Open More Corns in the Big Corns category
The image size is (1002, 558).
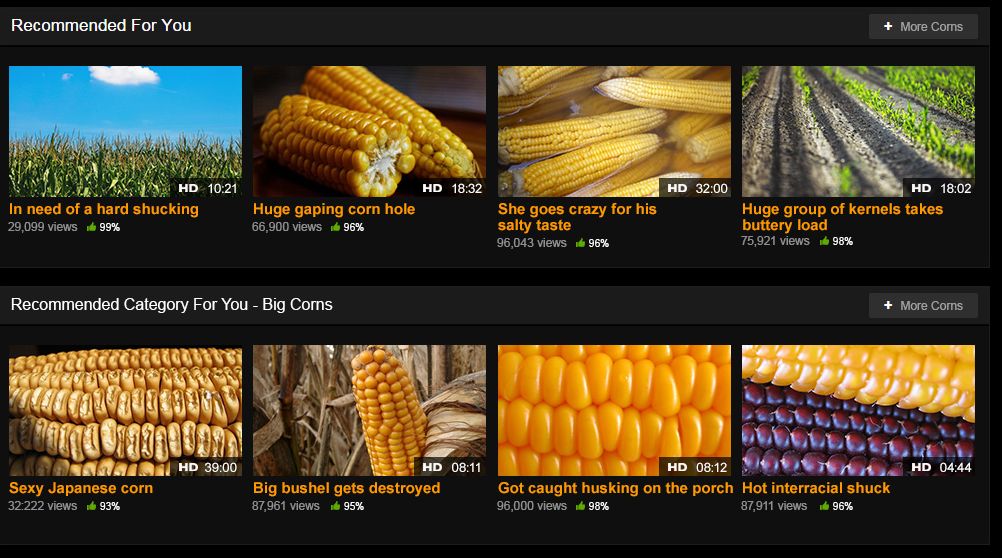point(923,306)
